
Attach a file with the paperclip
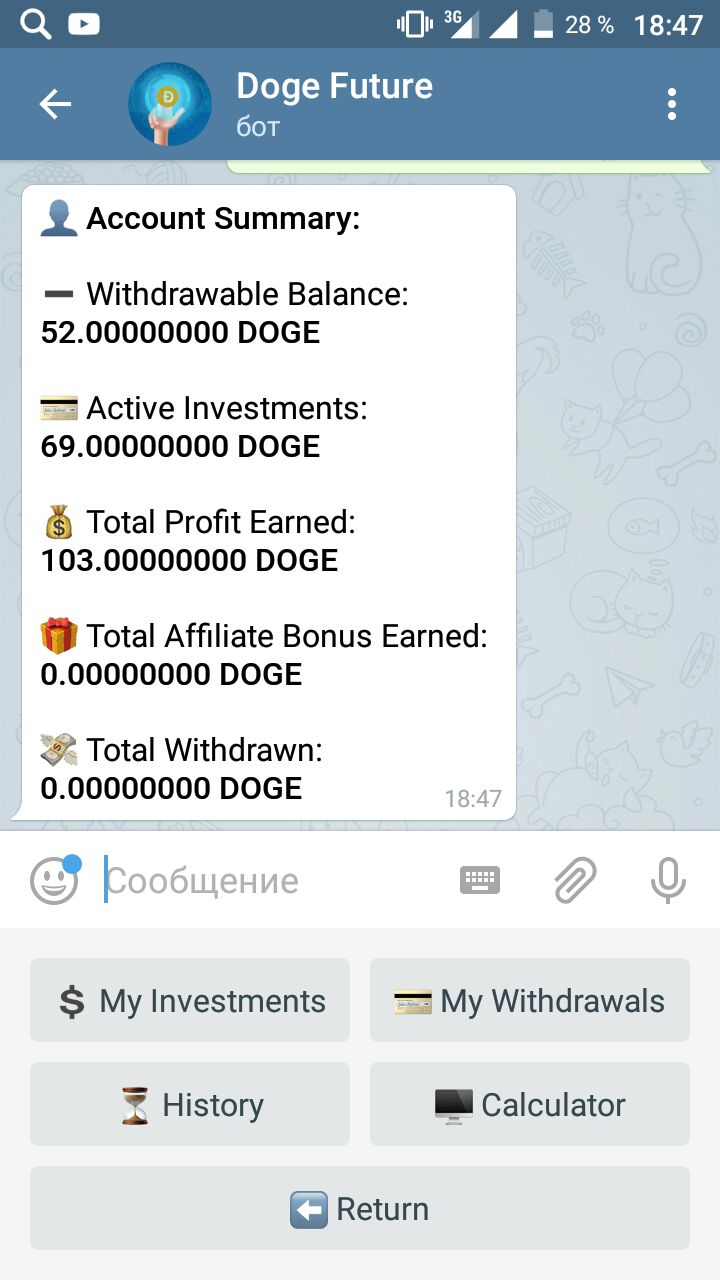pyautogui.click(x=575, y=880)
